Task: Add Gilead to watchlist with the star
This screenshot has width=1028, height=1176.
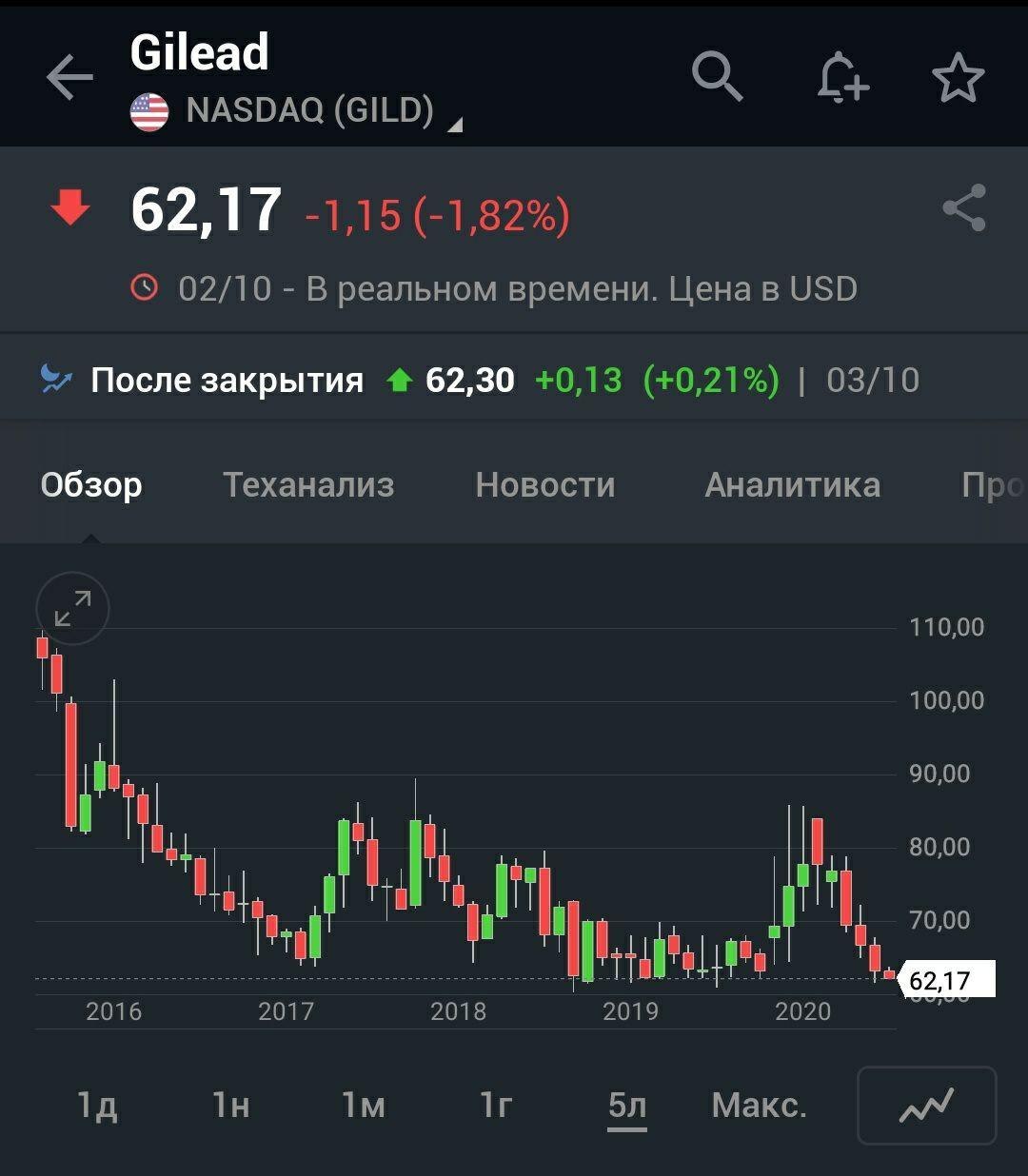Action: [958, 78]
